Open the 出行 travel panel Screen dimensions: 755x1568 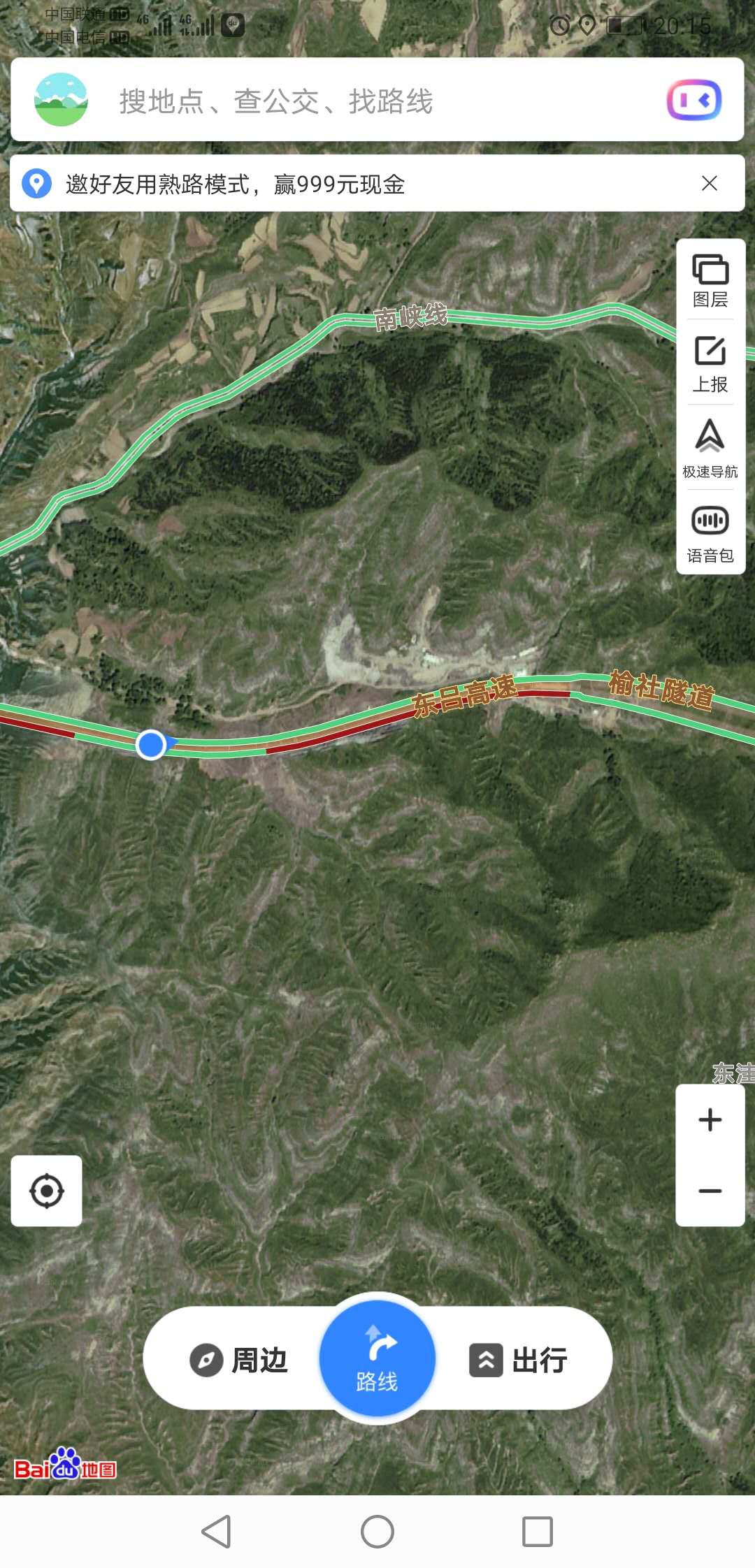click(519, 1360)
